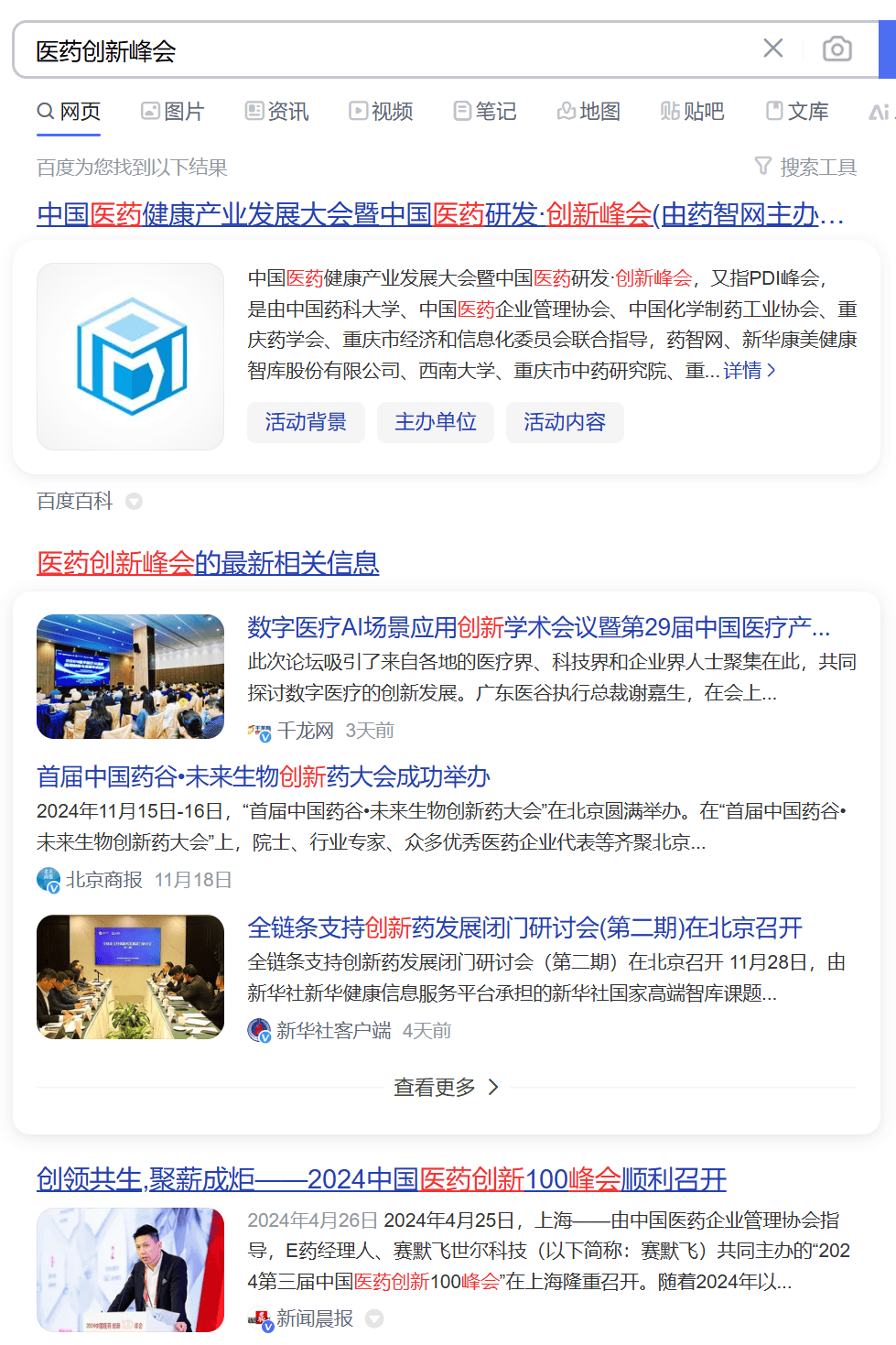Switch to the 地图 tab
The height and width of the screenshot is (1345, 896).
coord(588,112)
